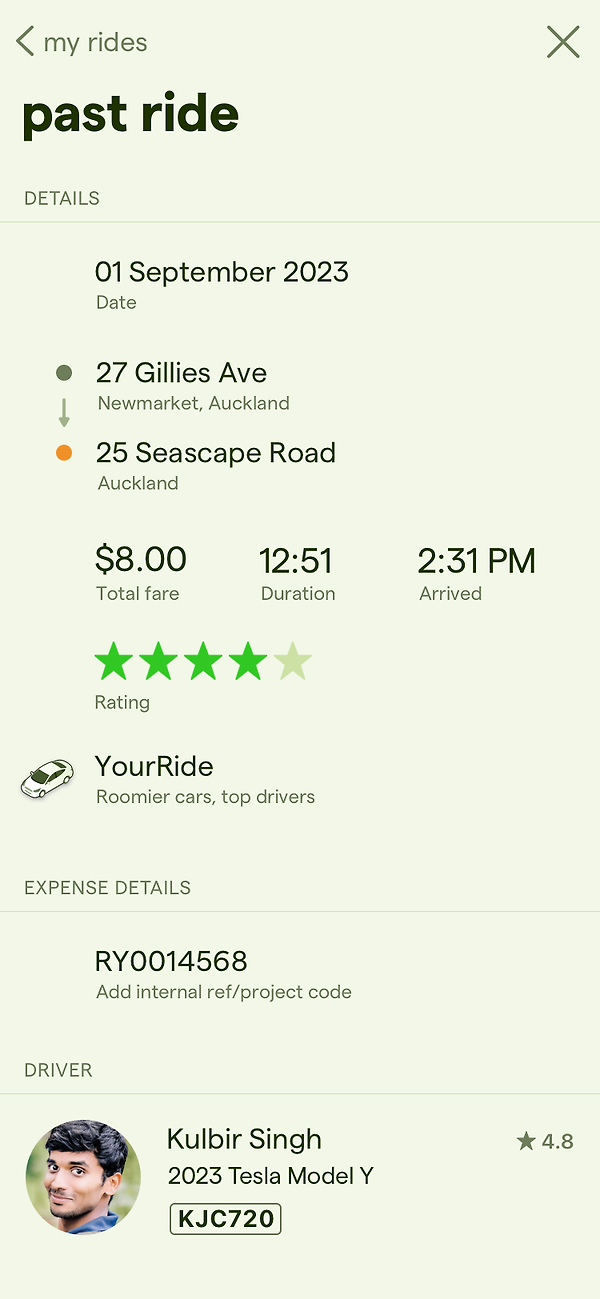Set the rating to five stars
The image size is (600, 1299).
(293, 662)
